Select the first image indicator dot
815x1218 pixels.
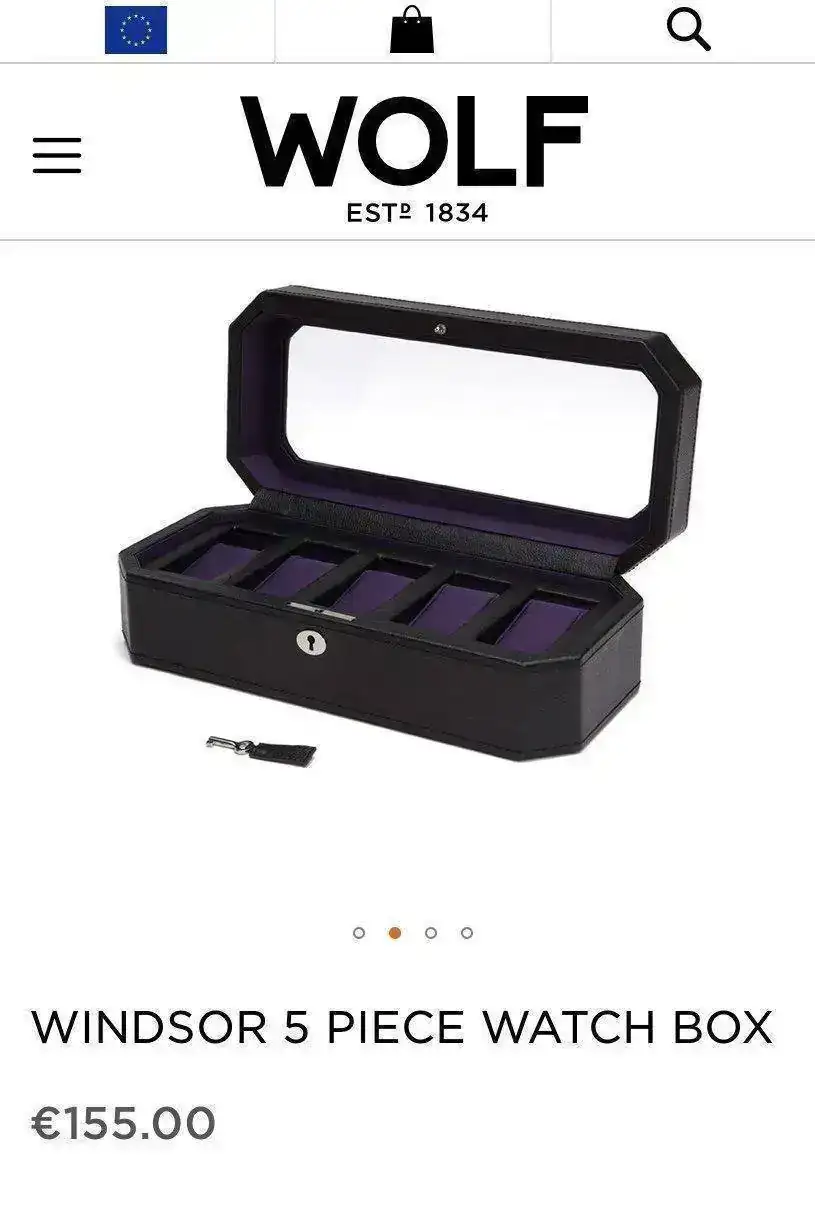(359, 933)
